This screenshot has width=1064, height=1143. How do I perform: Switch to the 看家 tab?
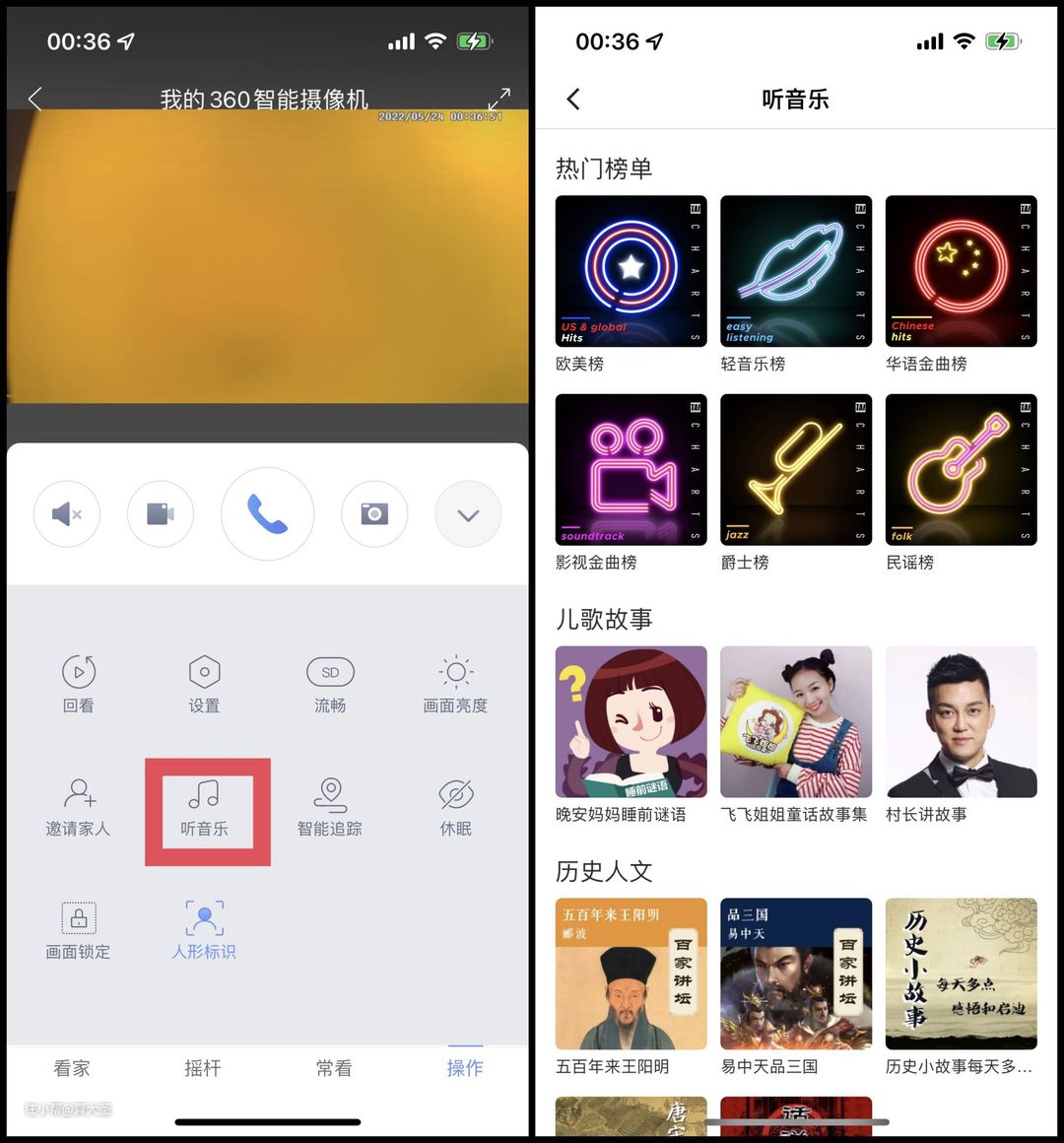coord(72,1068)
